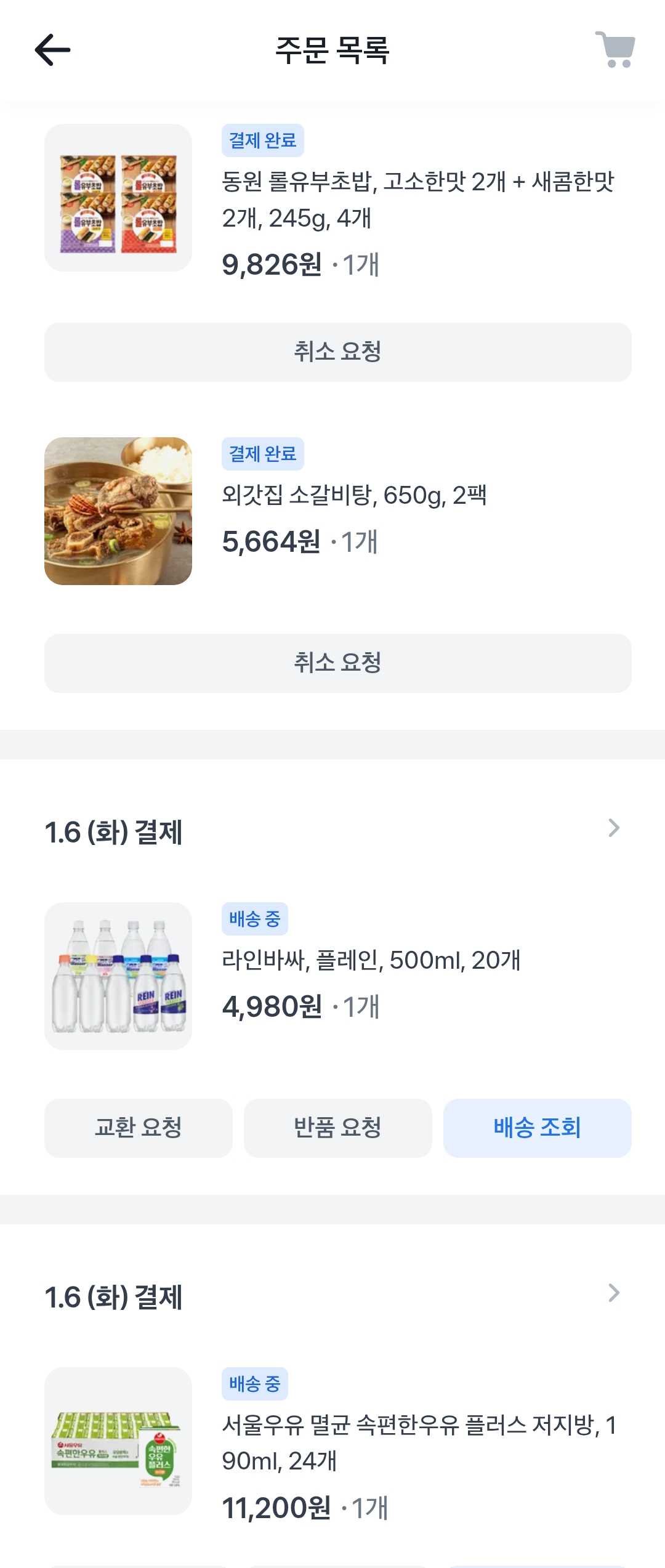
Task: Open the shopping cart
Action: (615, 50)
